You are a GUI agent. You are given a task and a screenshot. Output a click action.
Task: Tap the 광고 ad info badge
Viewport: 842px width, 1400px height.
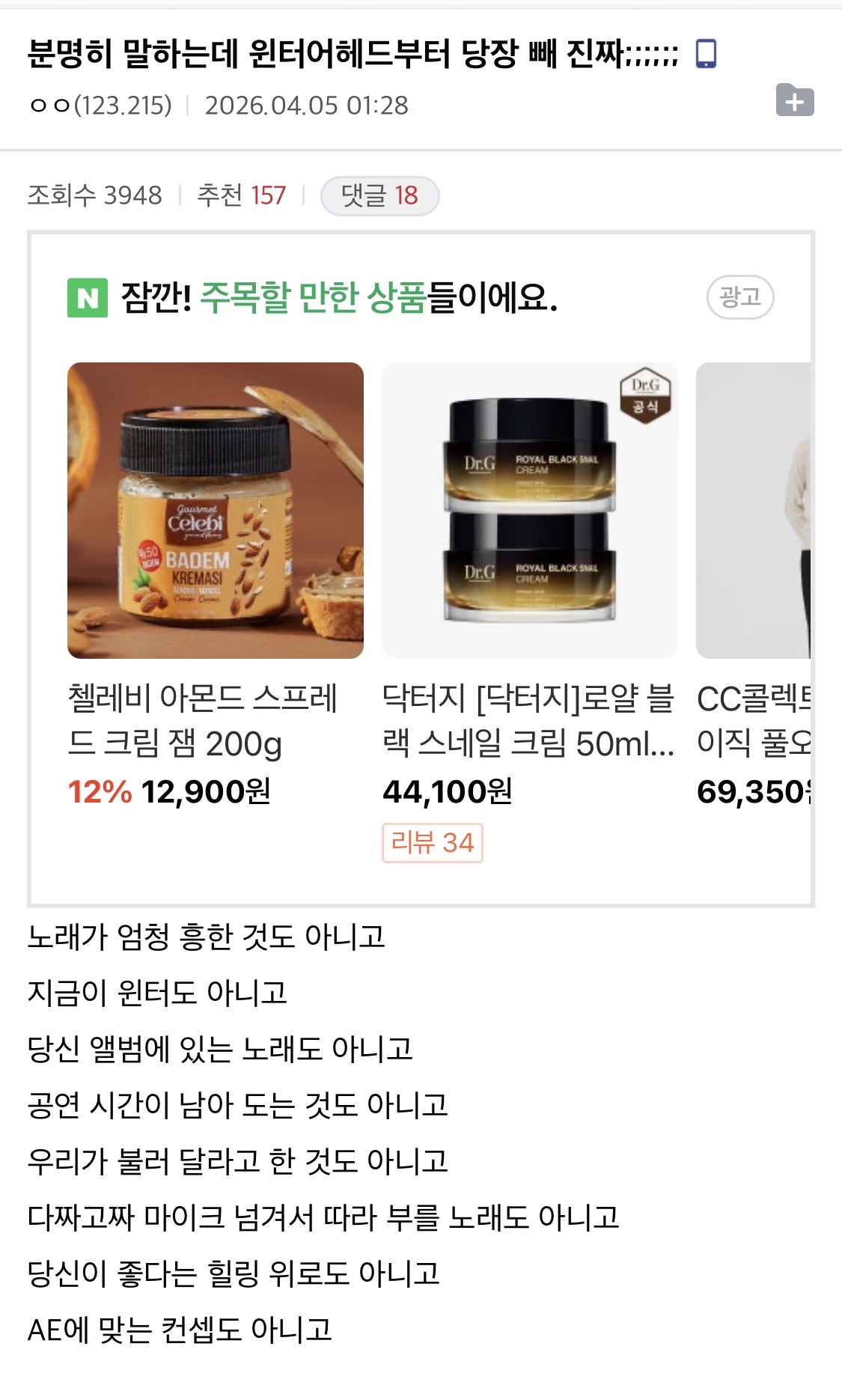739,297
